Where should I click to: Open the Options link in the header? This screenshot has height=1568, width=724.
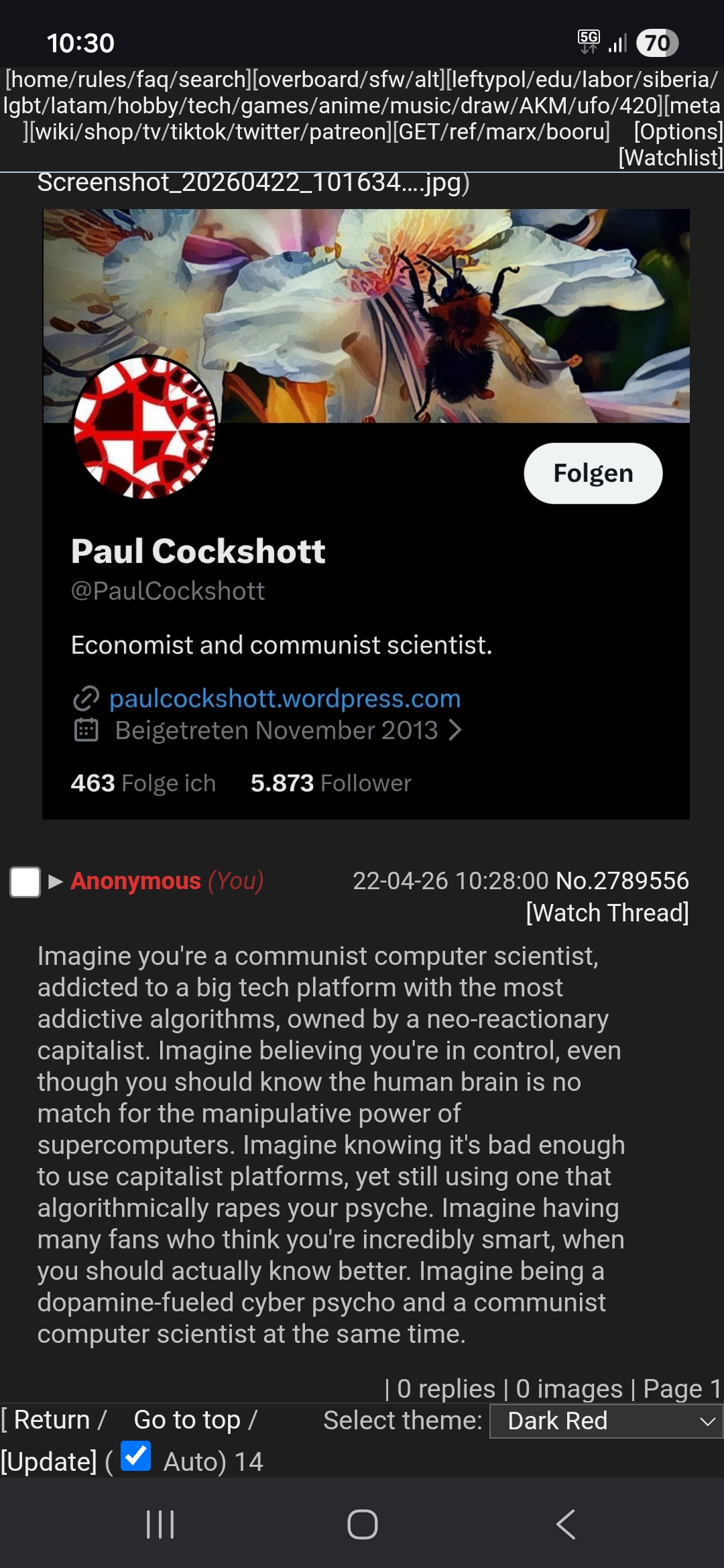[678, 131]
